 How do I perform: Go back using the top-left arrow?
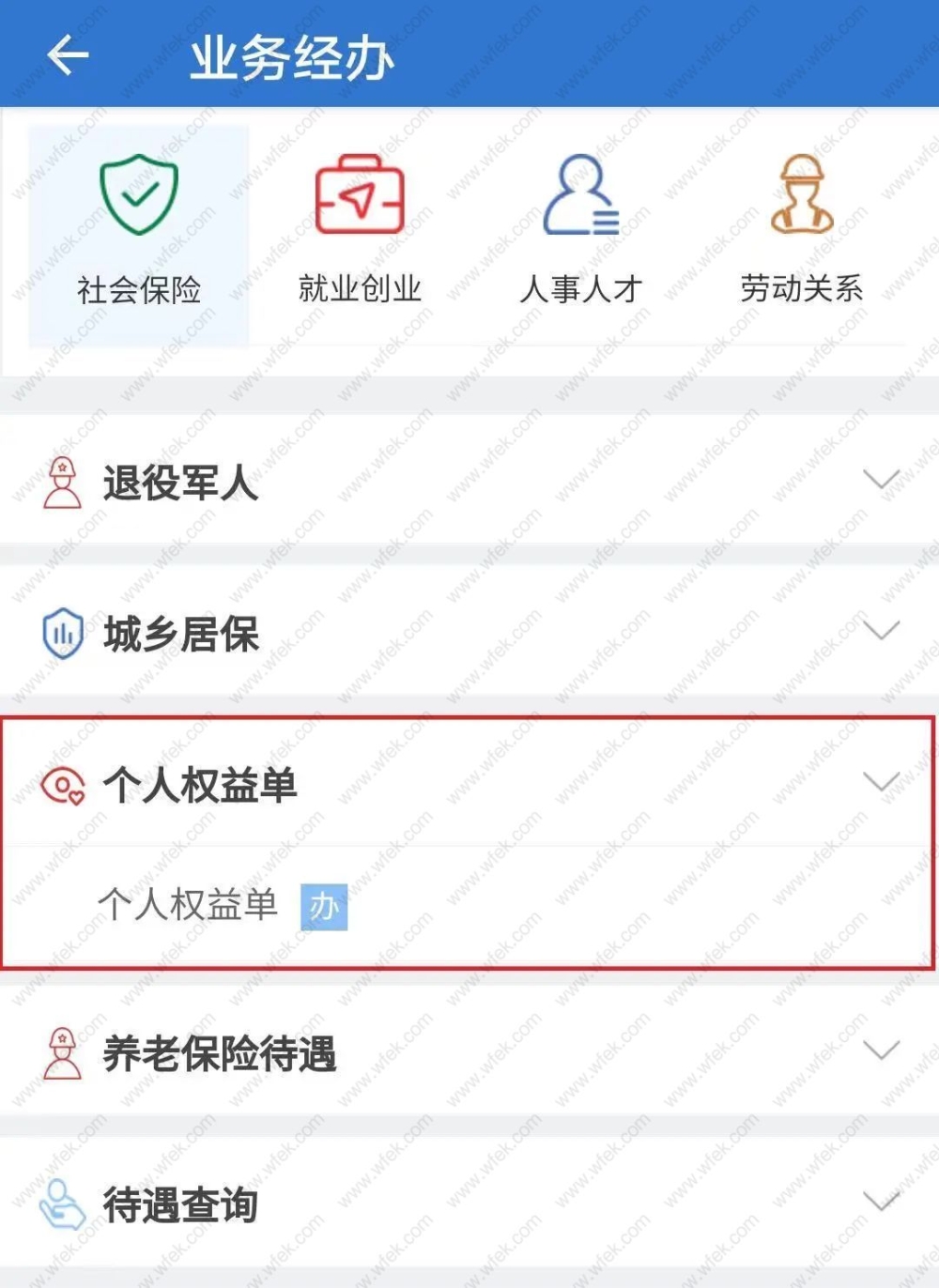pos(68,55)
